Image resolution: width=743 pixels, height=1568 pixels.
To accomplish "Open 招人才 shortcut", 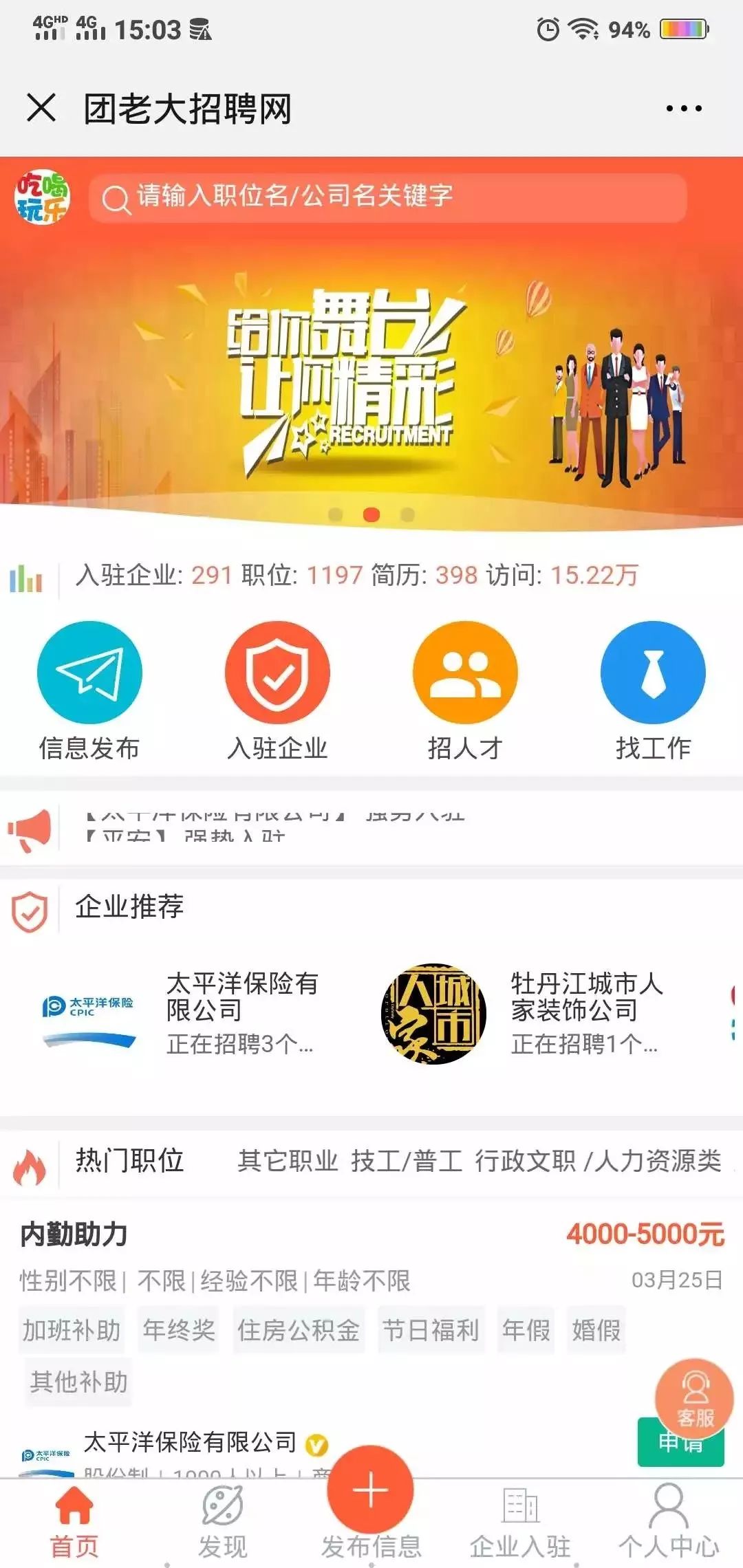I will pos(465,691).
